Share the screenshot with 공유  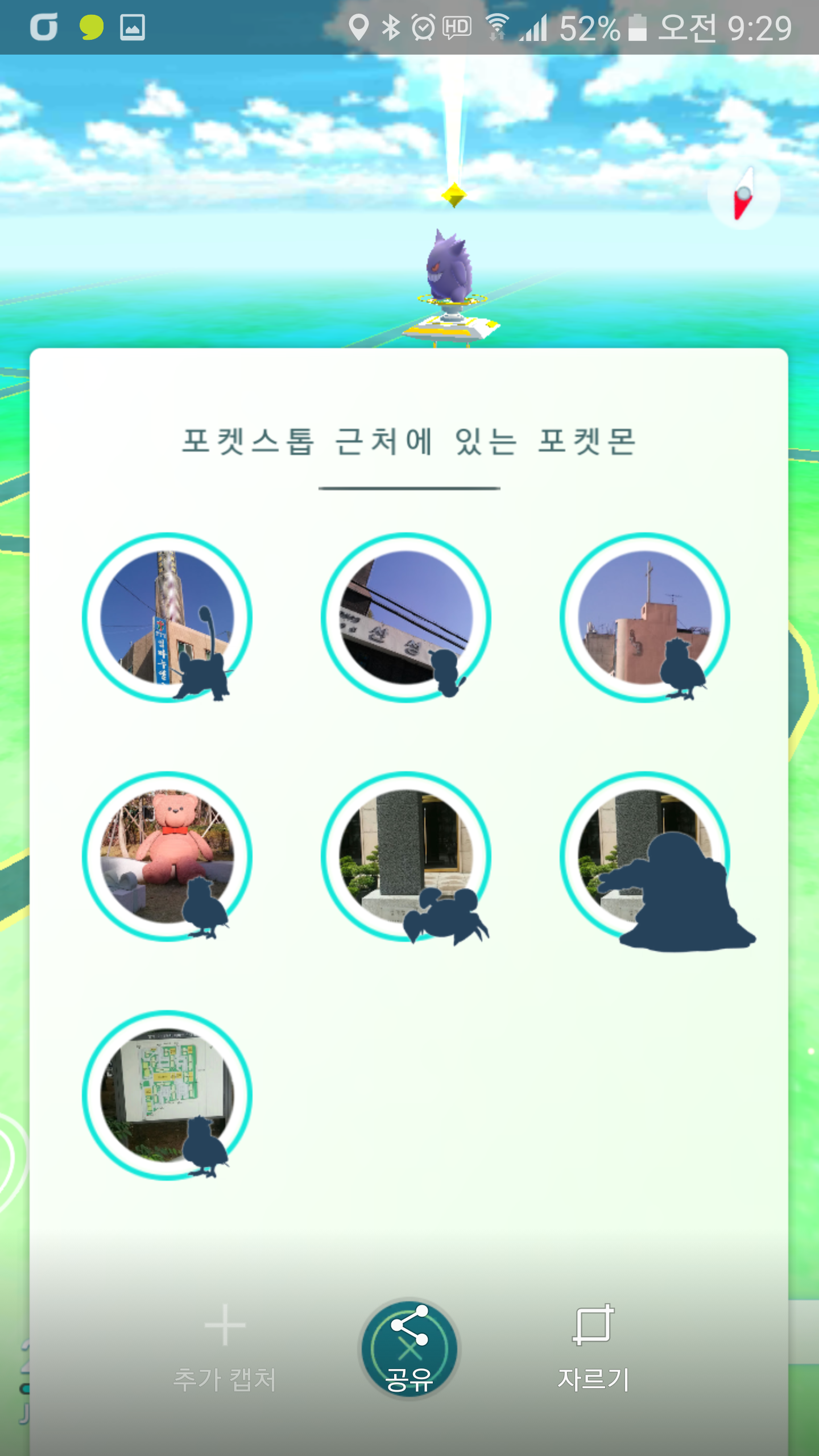409,1349
